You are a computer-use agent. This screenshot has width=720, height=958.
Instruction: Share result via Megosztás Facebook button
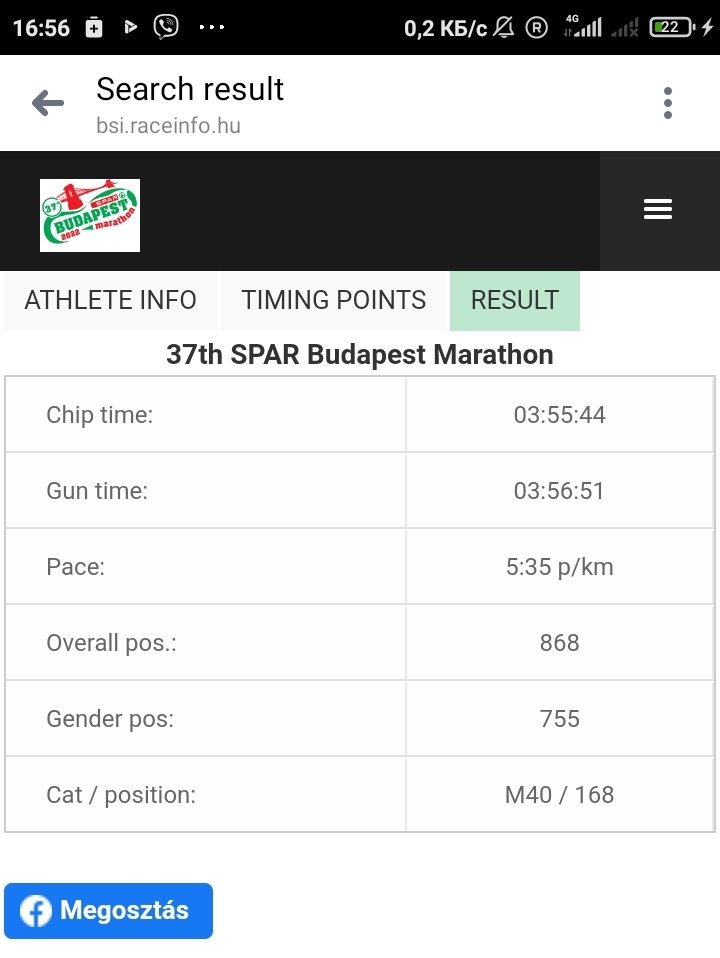coord(108,911)
